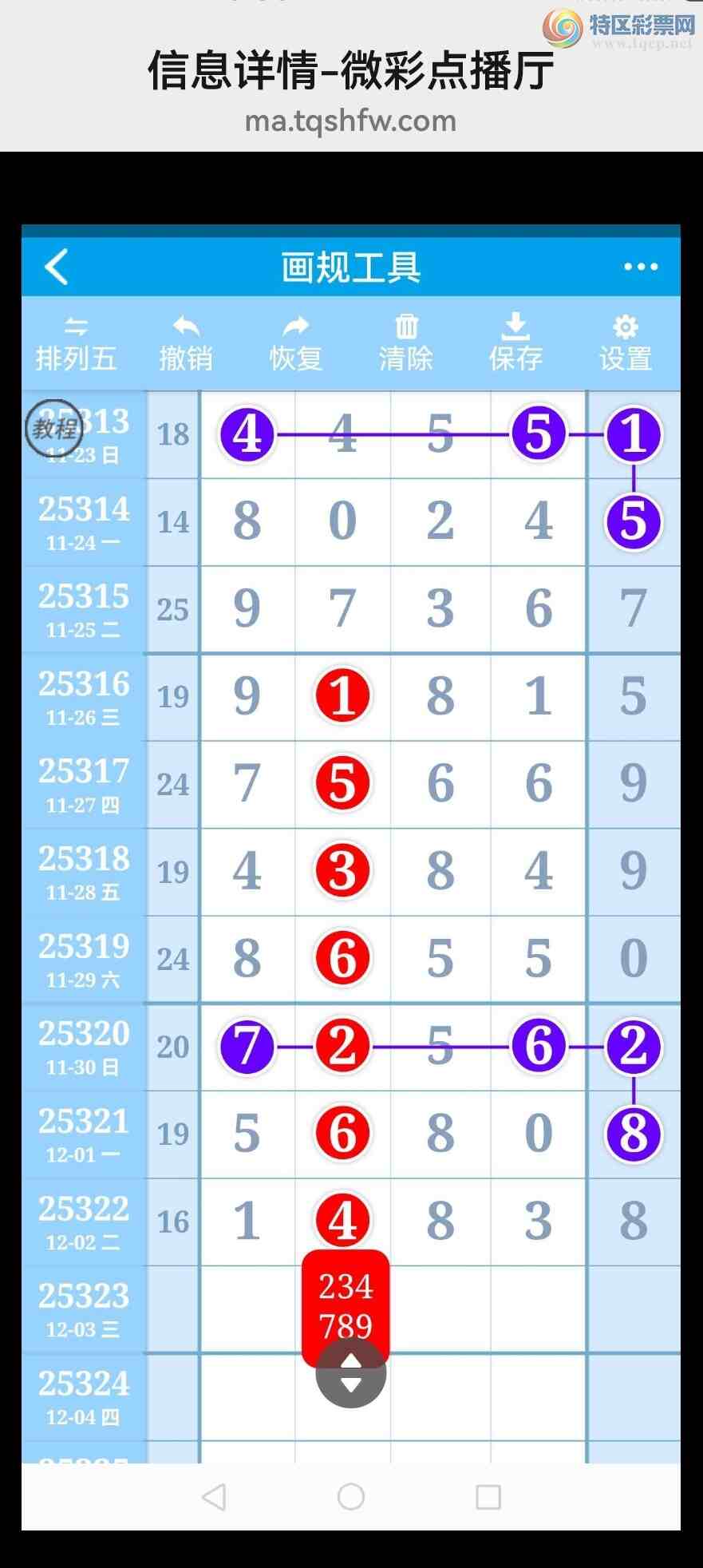Image resolution: width=703 pixels, height=1568 pixels.
Task: Tap the system home button
Action: [351, 1497]
